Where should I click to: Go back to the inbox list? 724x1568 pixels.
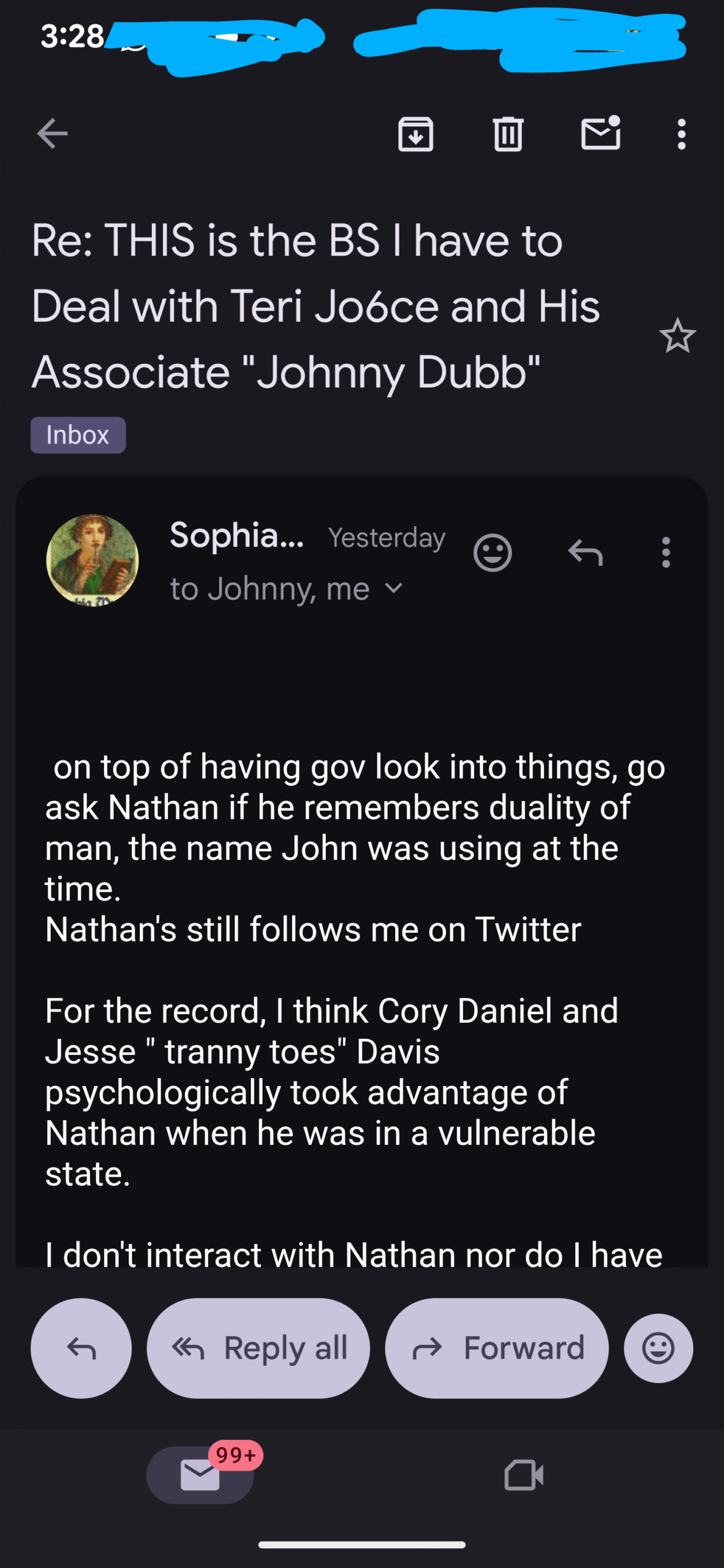click(x=52, y=134)
